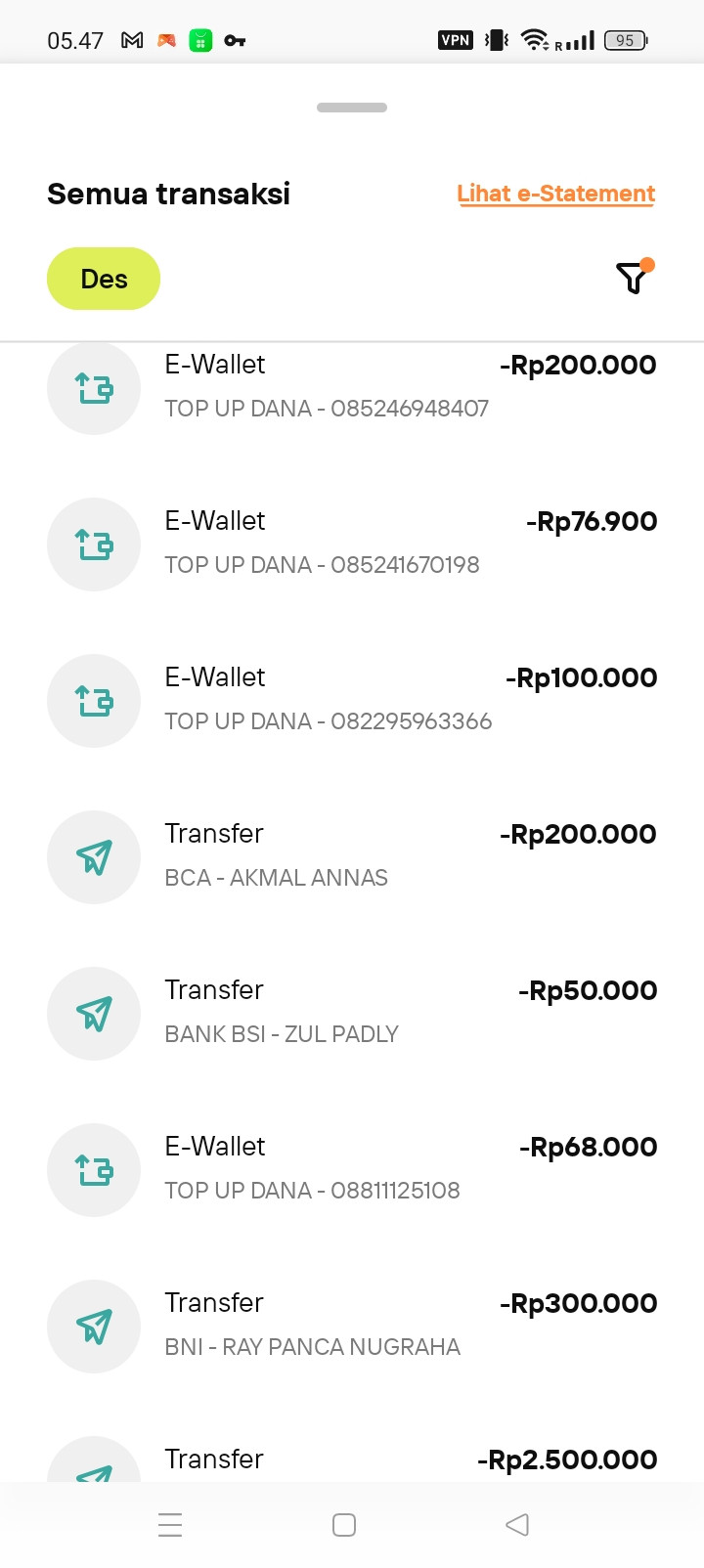Open DANA top up to 085246948407
The height and width of the screenshot is (1568, 704).
coord(352,387)
